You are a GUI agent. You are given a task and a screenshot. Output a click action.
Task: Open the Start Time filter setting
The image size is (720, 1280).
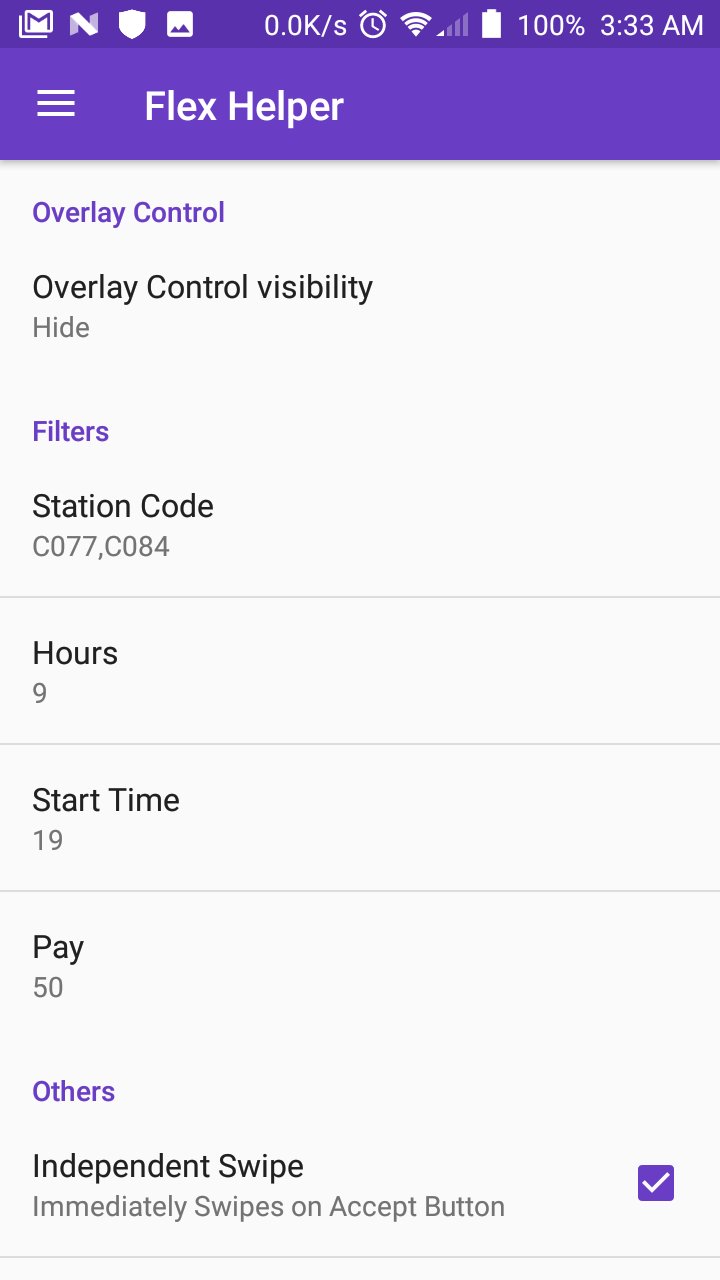point(106,815)
